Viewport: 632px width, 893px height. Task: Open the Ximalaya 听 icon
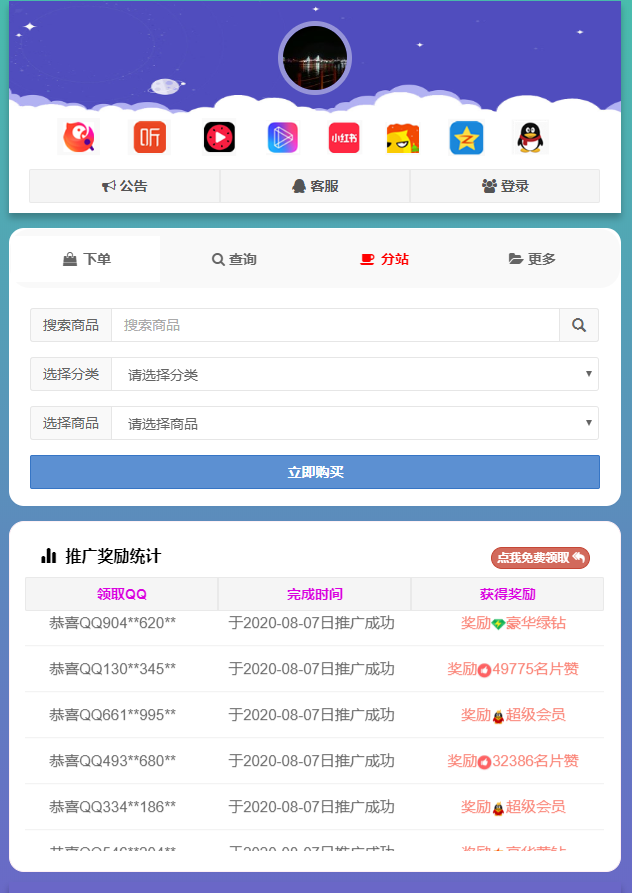click(x=150, y=138)
